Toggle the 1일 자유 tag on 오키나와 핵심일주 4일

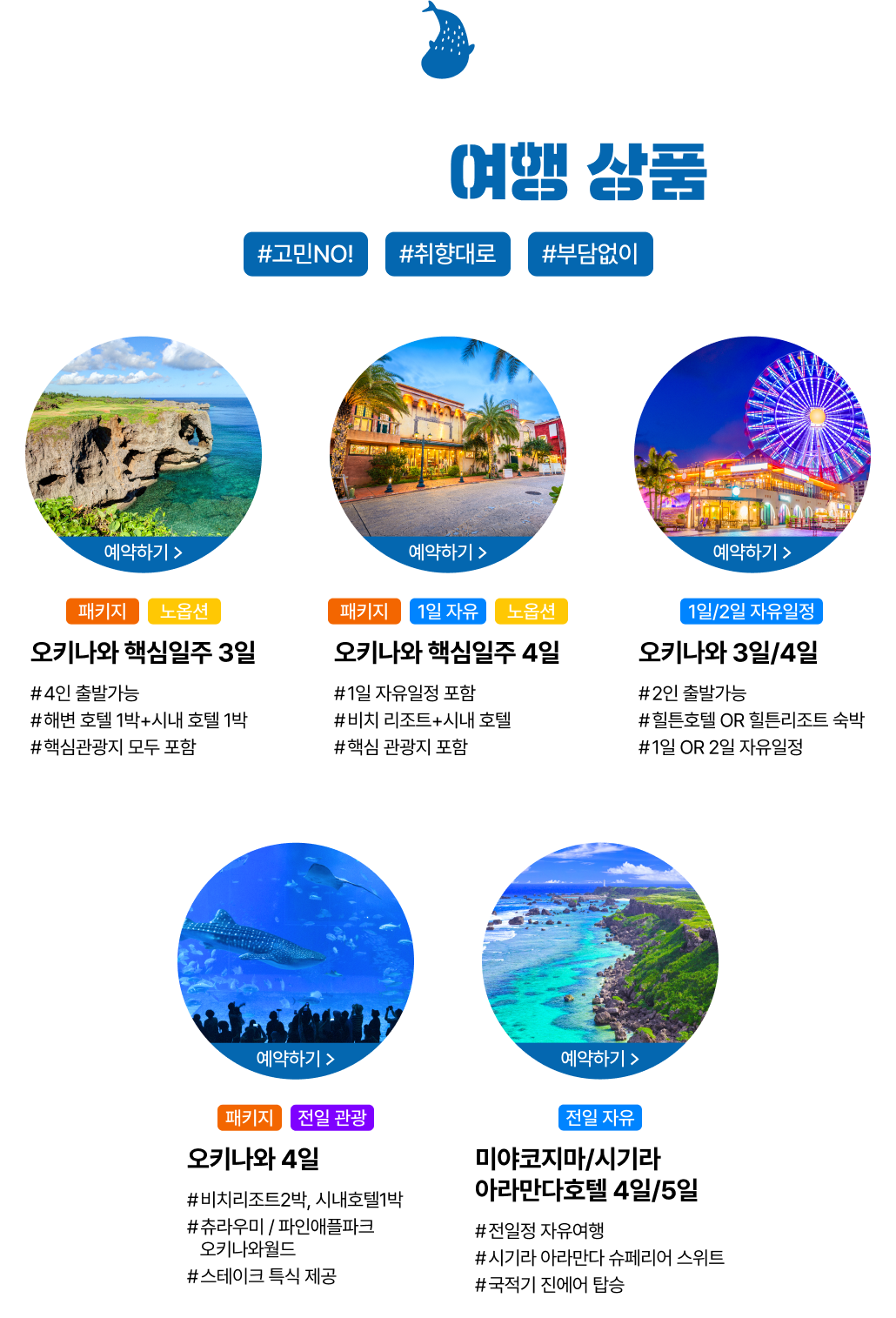coord(447,612)
